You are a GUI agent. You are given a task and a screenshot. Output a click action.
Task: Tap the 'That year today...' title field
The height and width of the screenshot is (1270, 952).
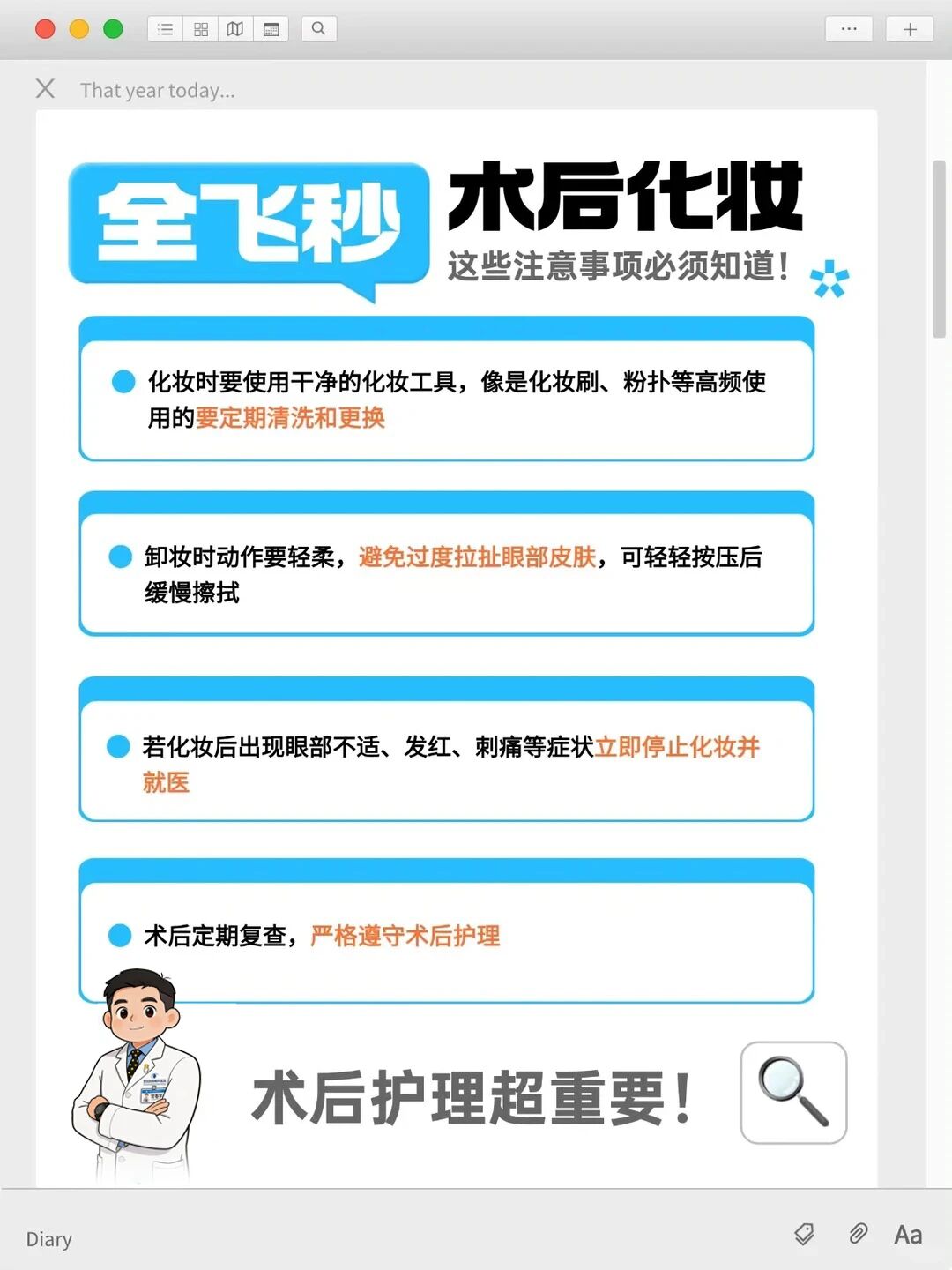pos(158,90)
